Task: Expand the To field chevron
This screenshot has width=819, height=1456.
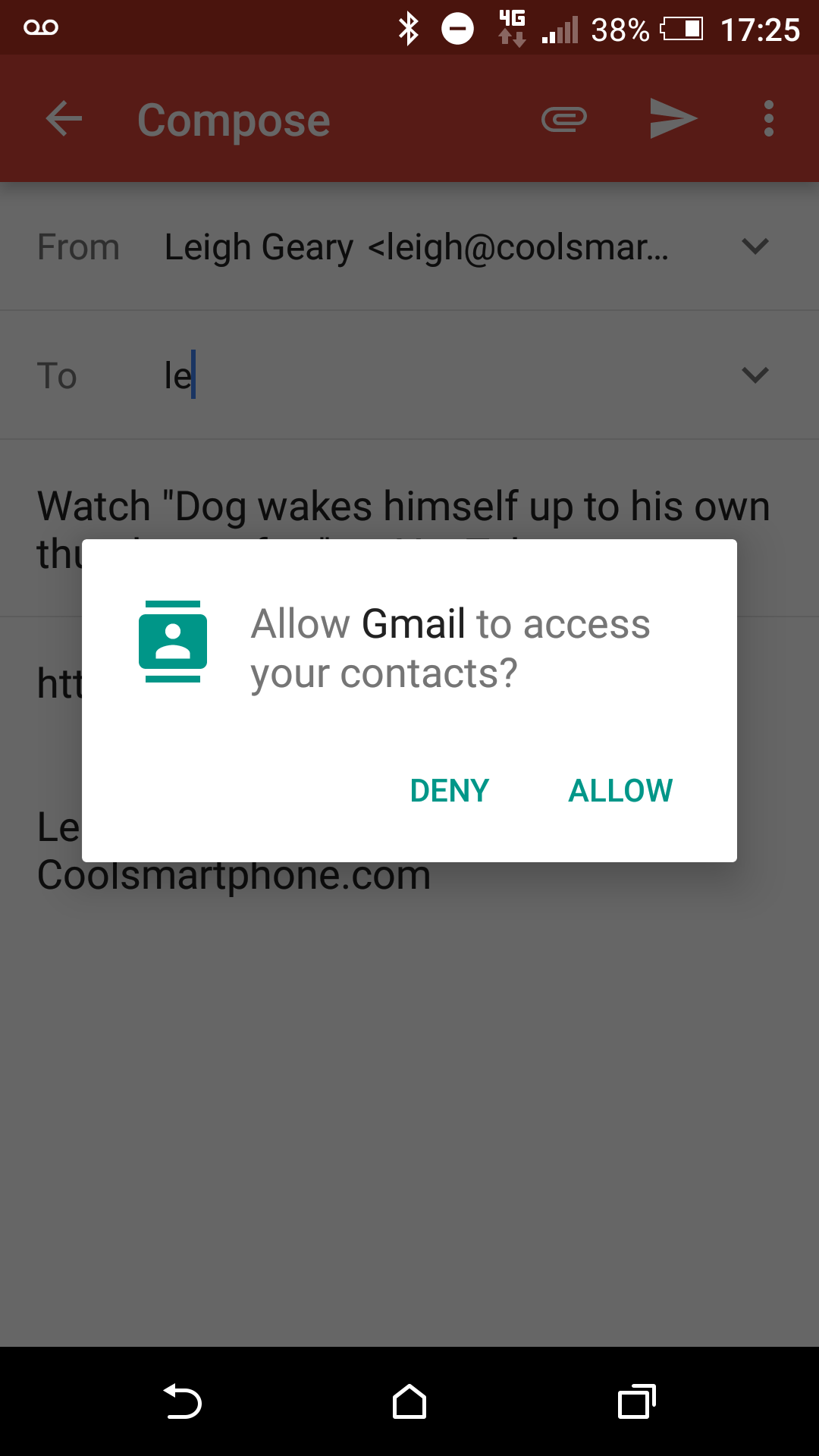Action: pos(755,375)
